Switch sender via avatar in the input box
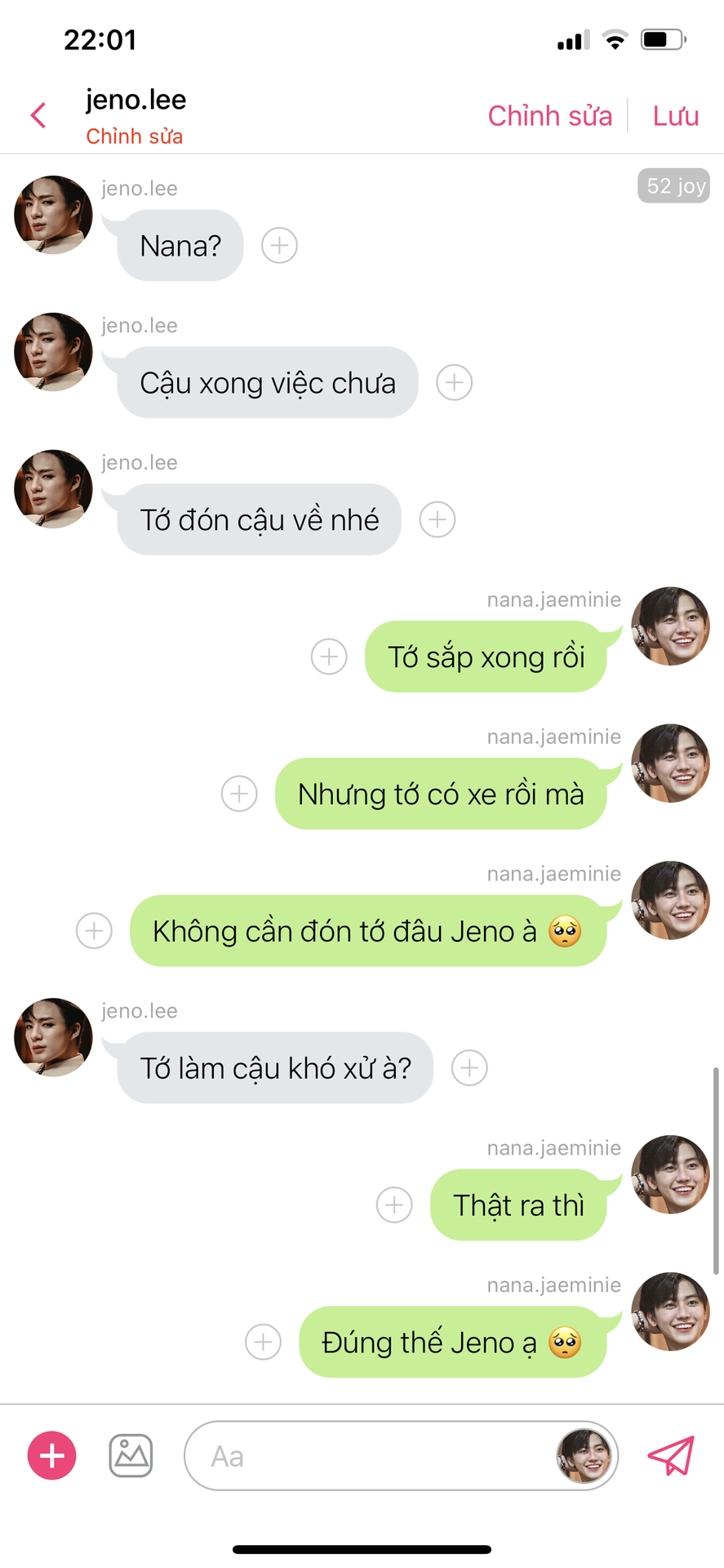The height and width of the screenshot is (1568, 724). pyautogui.click(x=584, y=1455)
